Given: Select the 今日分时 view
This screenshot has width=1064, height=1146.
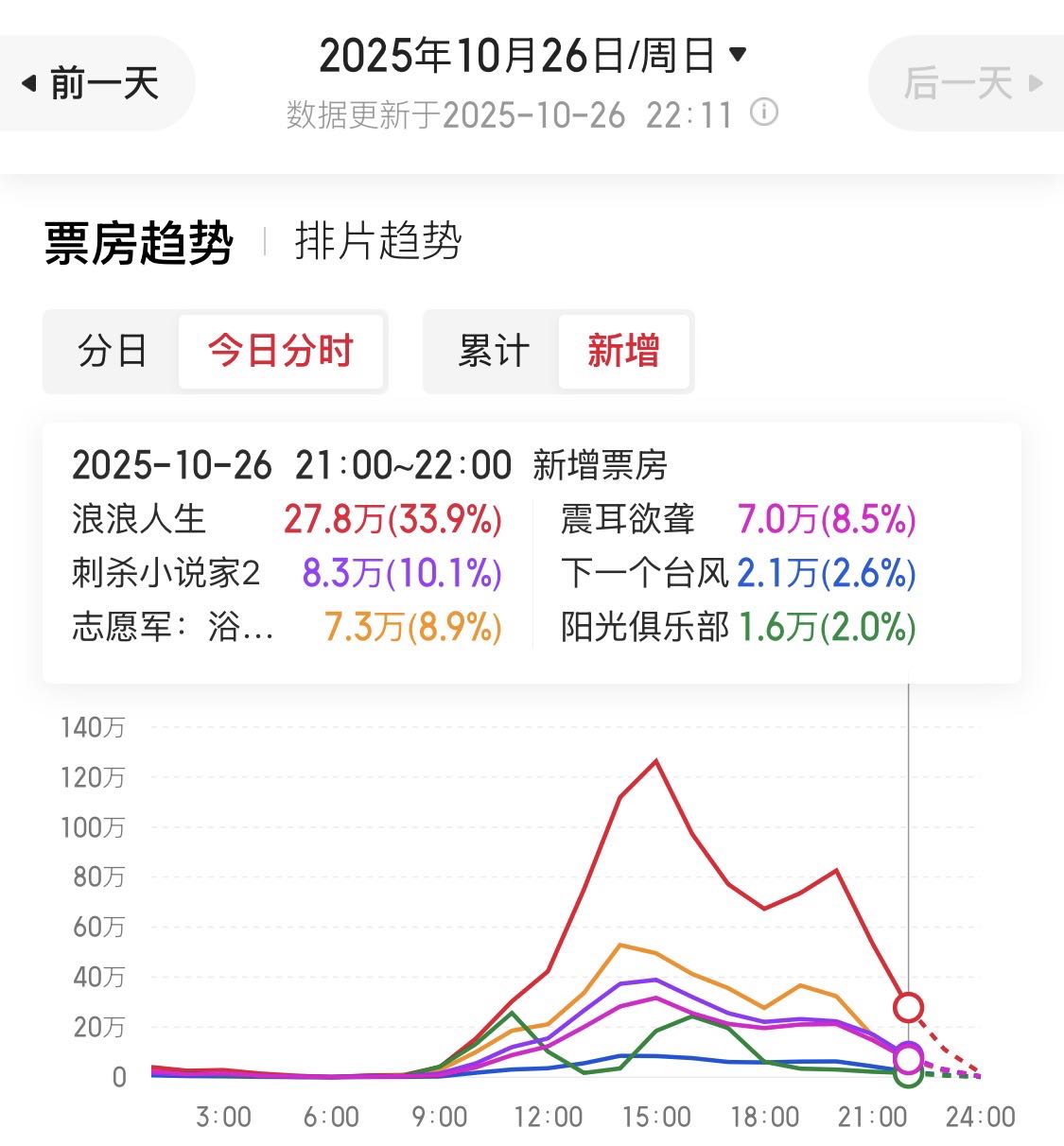Looking at the screenshot, I should pos(281,351).
